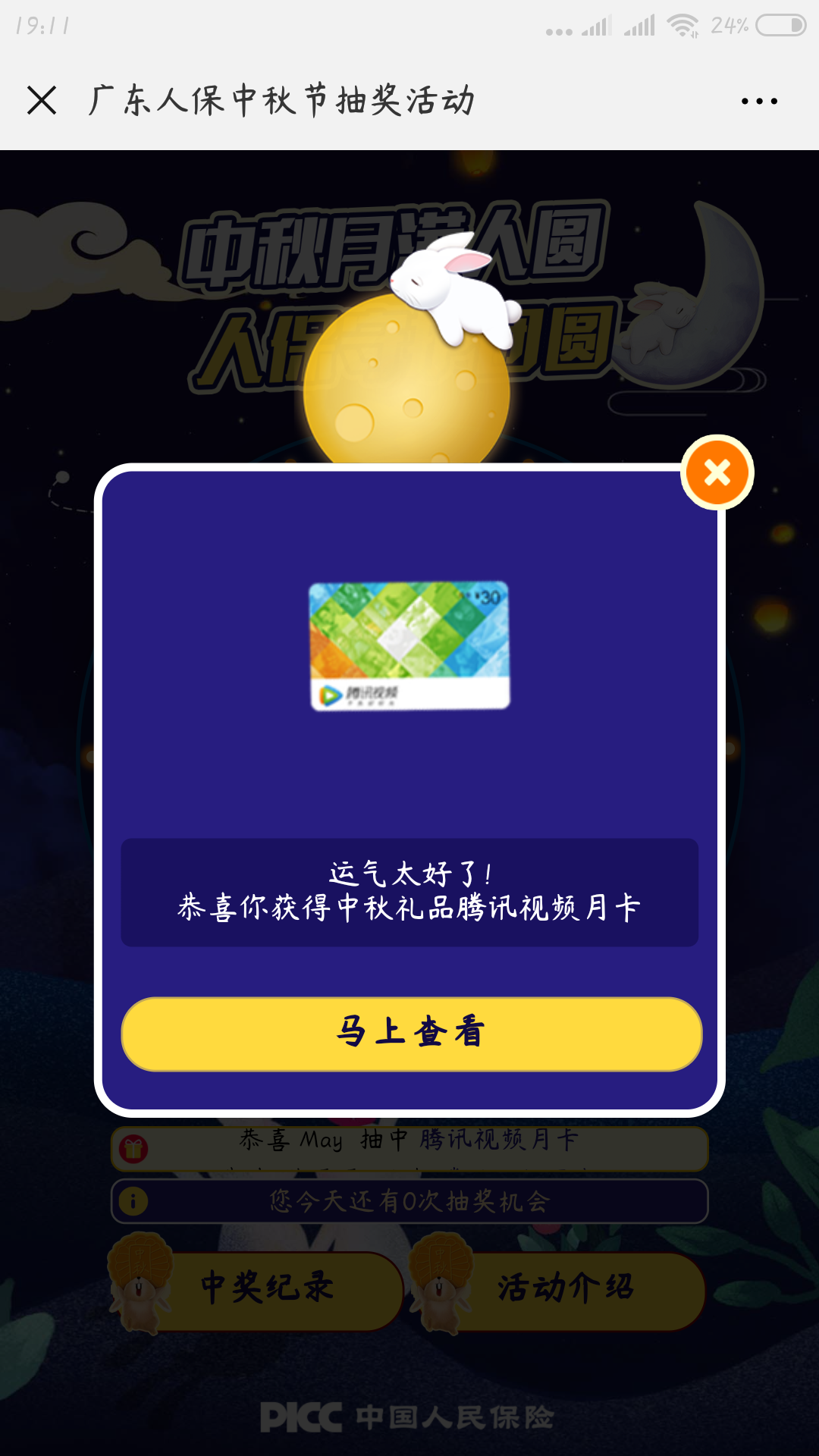Screen dimensions: 819x1456
Task: Close the webpage with the X icon
Action: [x=42, y=100]
